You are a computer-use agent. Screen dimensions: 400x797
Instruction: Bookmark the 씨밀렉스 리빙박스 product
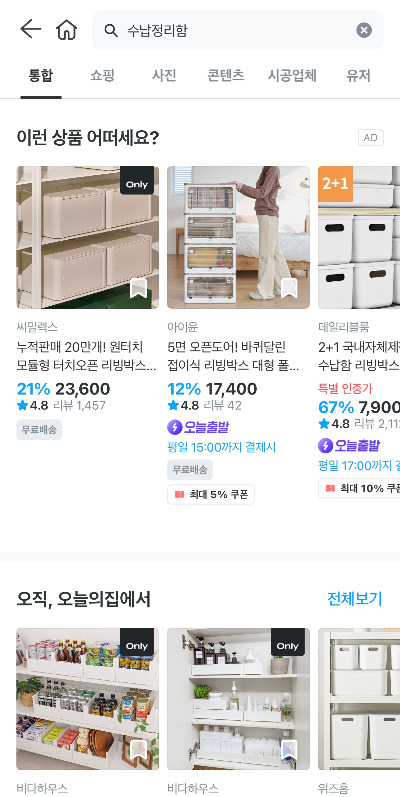138,288
